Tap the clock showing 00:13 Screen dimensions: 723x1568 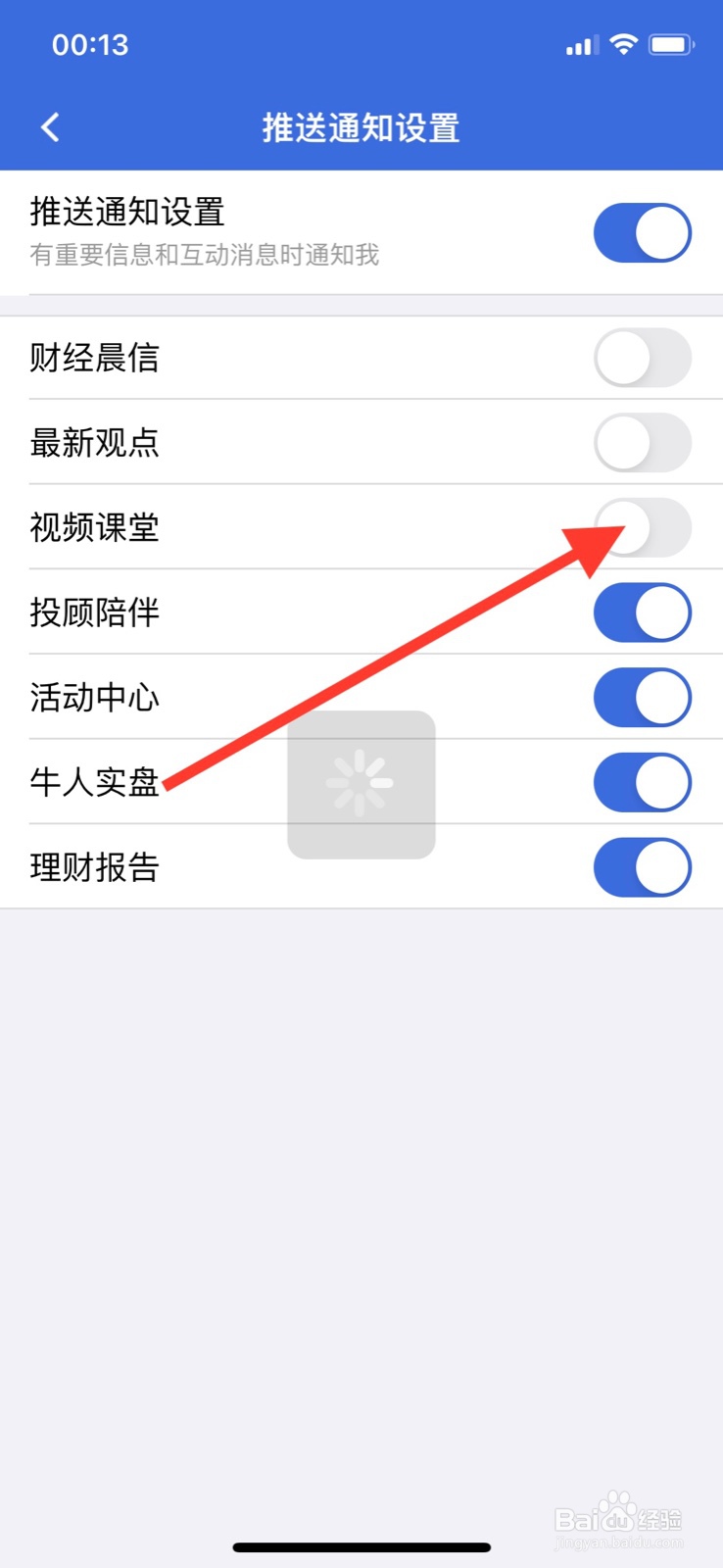[91, 44]
